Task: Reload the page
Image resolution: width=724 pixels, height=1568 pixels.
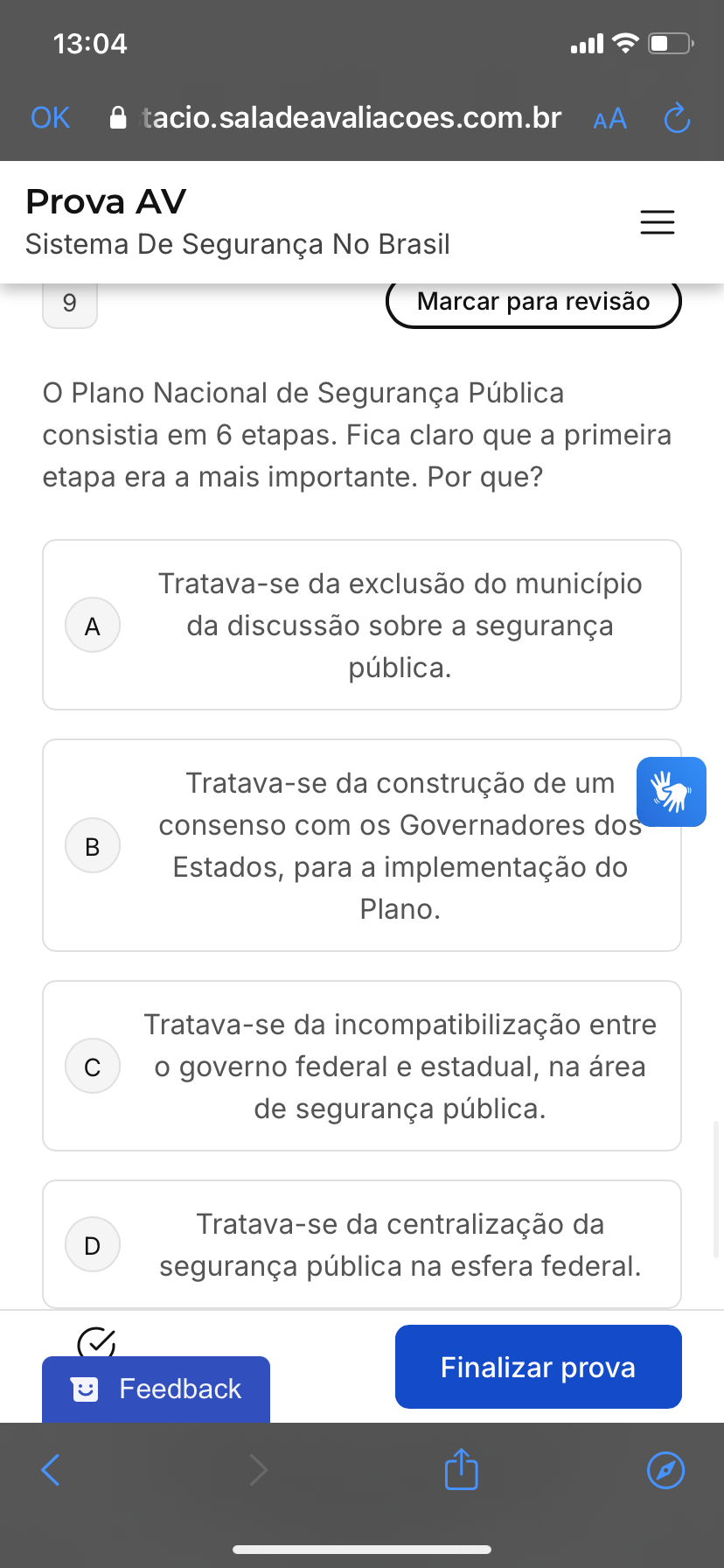Action: pos(677,118)
